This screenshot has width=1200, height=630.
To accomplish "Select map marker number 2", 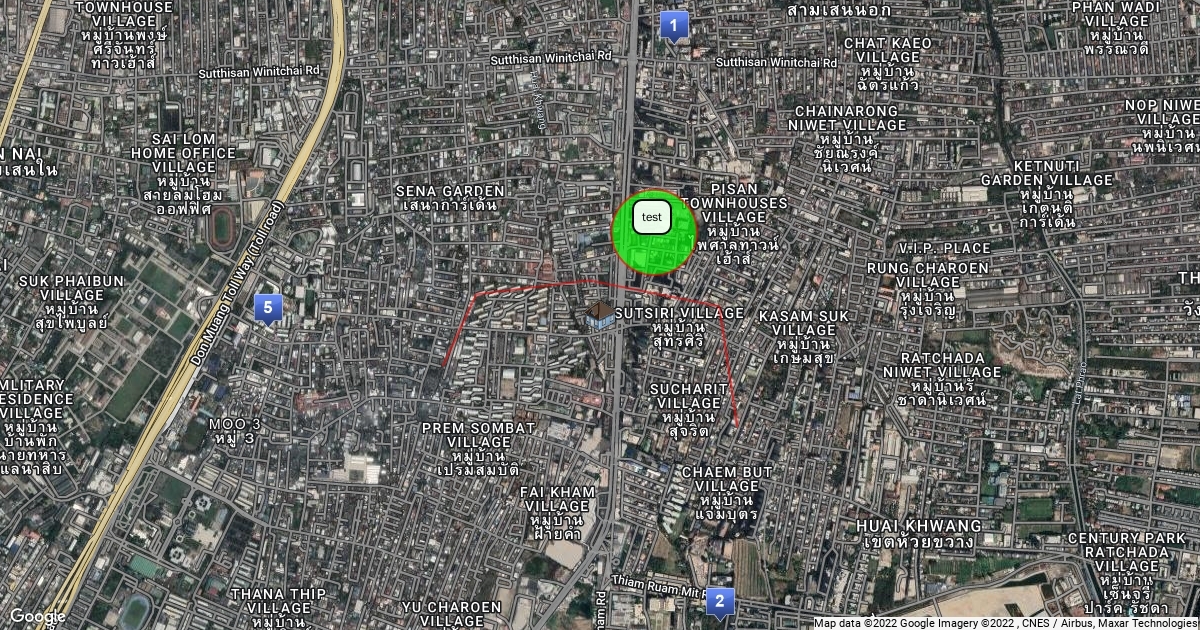I will pos(720,601).
